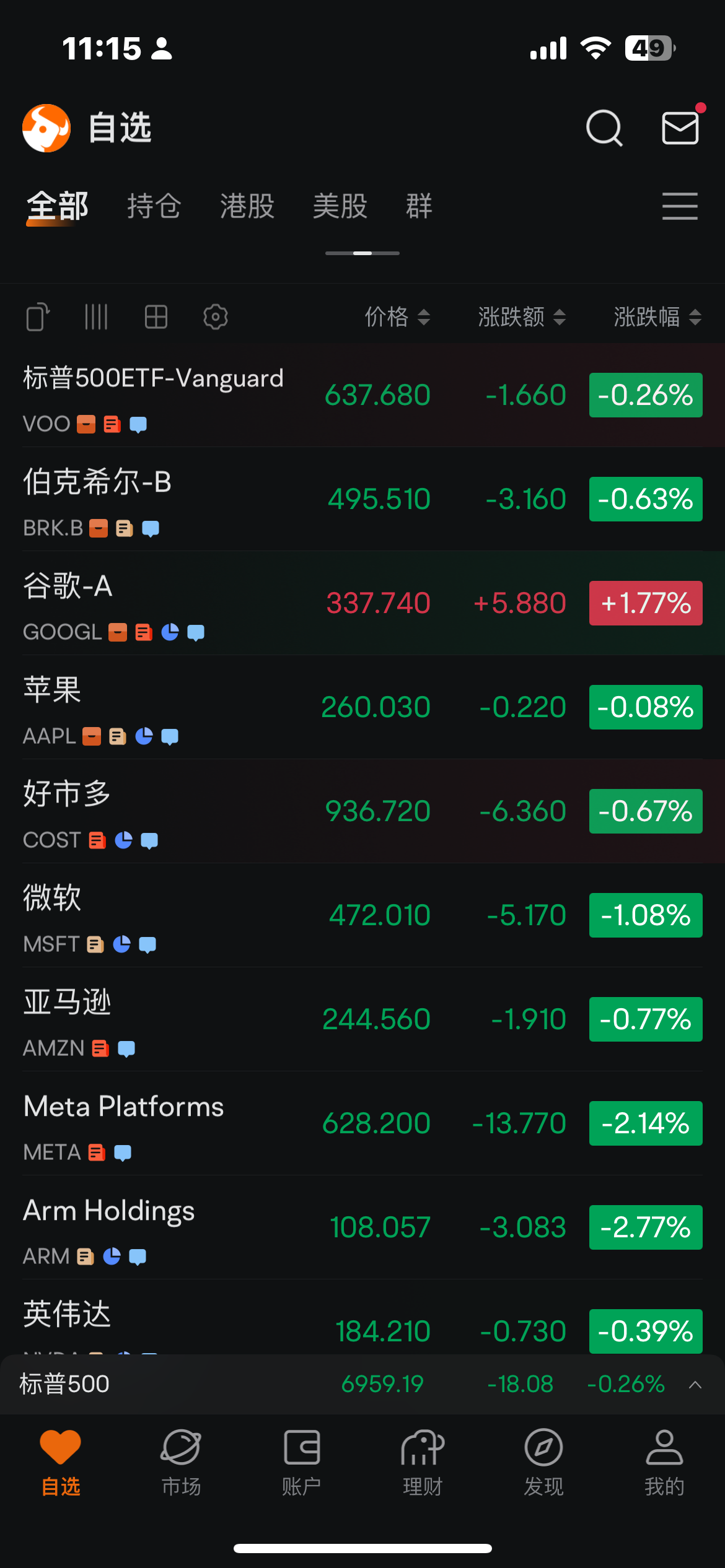This screenshot has height=1568, width=725.
Task: Go to the 我的 tab
Action: [x=664, y=1463]
